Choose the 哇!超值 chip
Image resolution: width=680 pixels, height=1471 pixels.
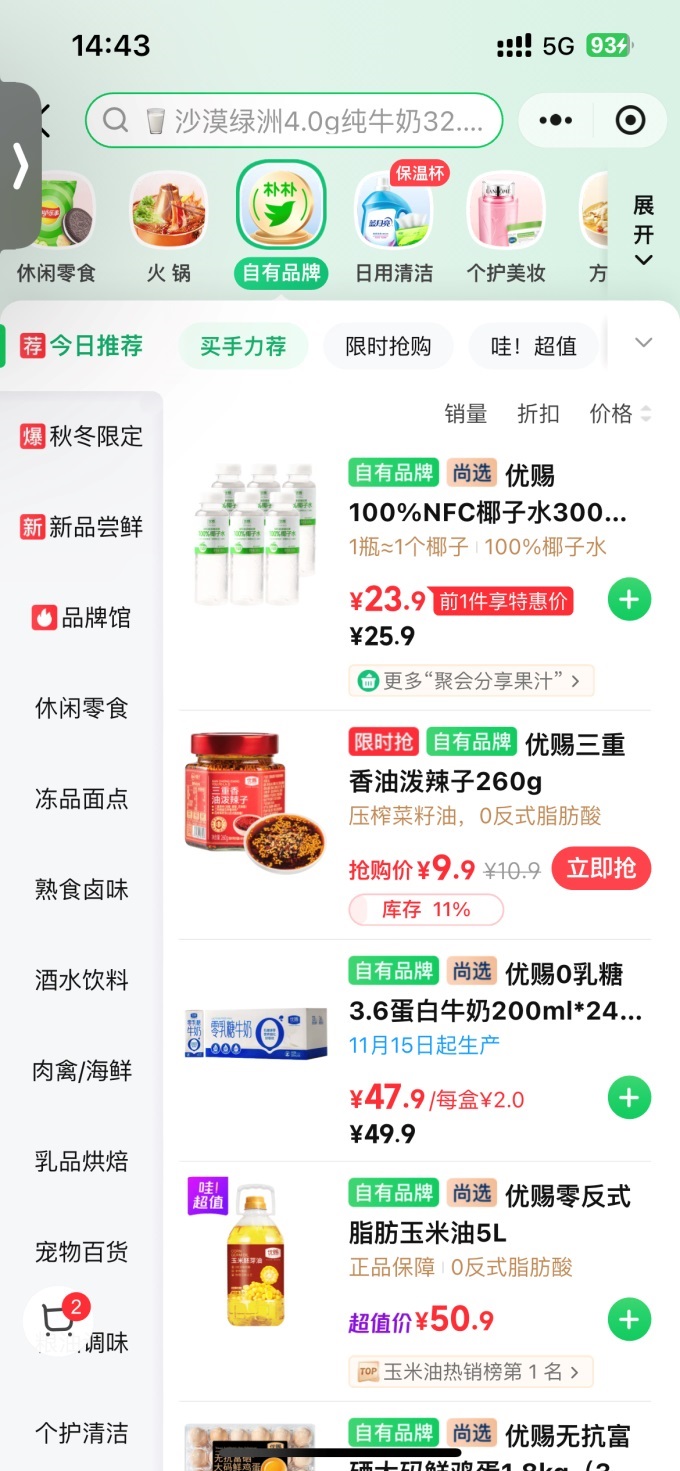point(534,346)
